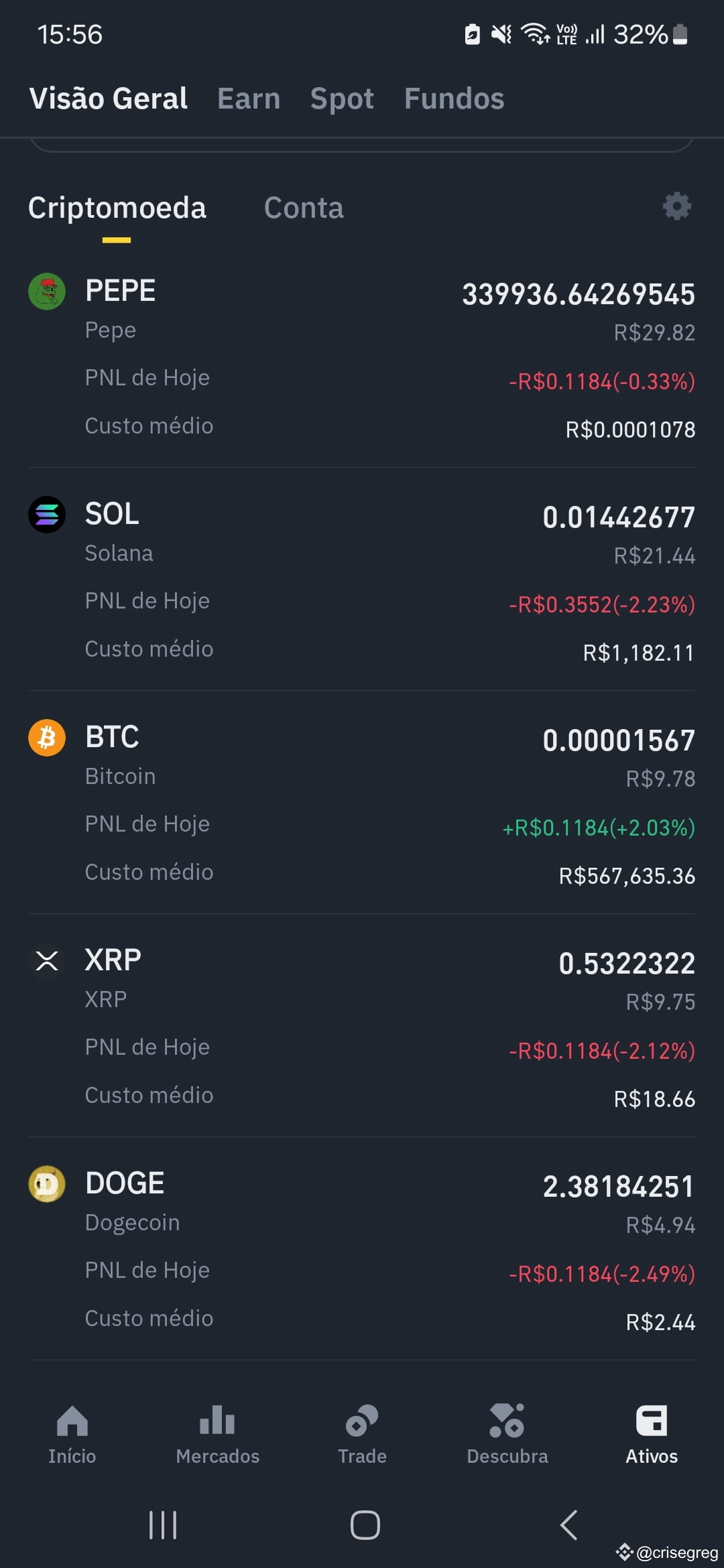Tap the system home button

tap(365, 1526)
